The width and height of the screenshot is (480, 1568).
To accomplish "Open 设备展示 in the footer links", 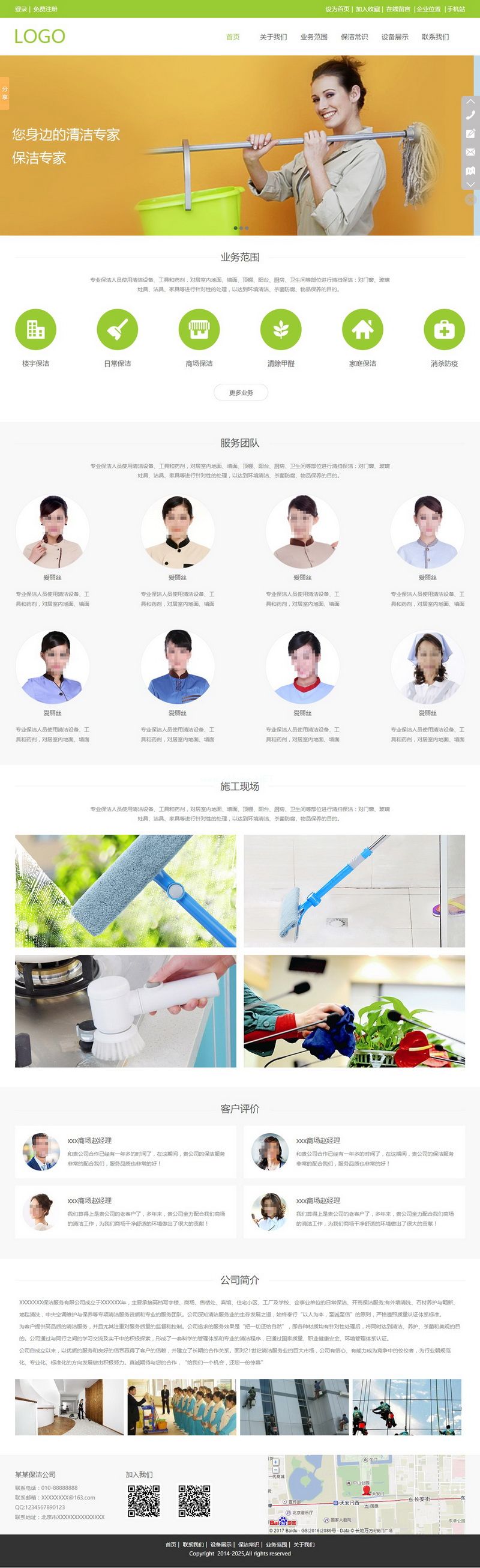I will pyautogui.click(x=221, y=1544).
